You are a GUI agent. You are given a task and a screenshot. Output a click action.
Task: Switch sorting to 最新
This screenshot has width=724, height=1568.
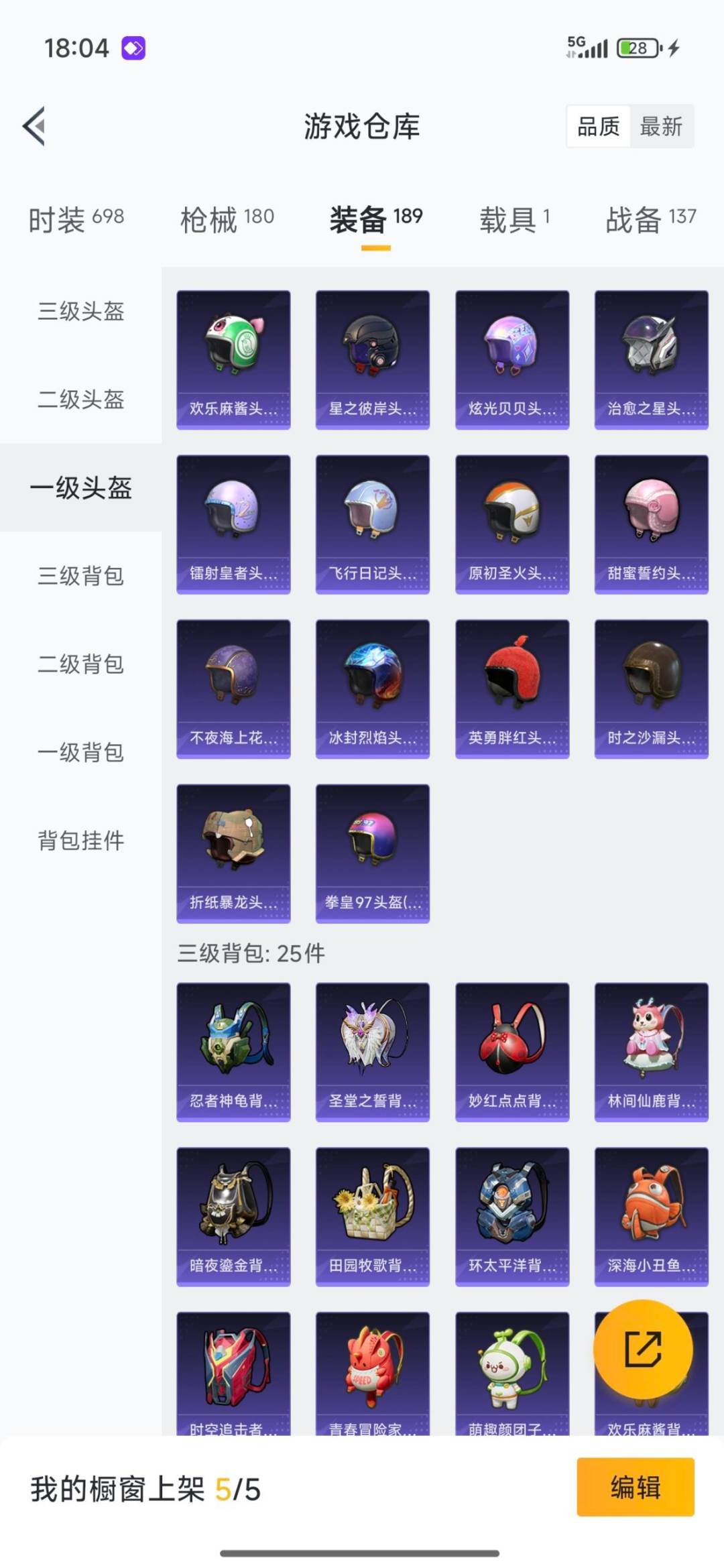pyautogui.click(x=660, y=127)
